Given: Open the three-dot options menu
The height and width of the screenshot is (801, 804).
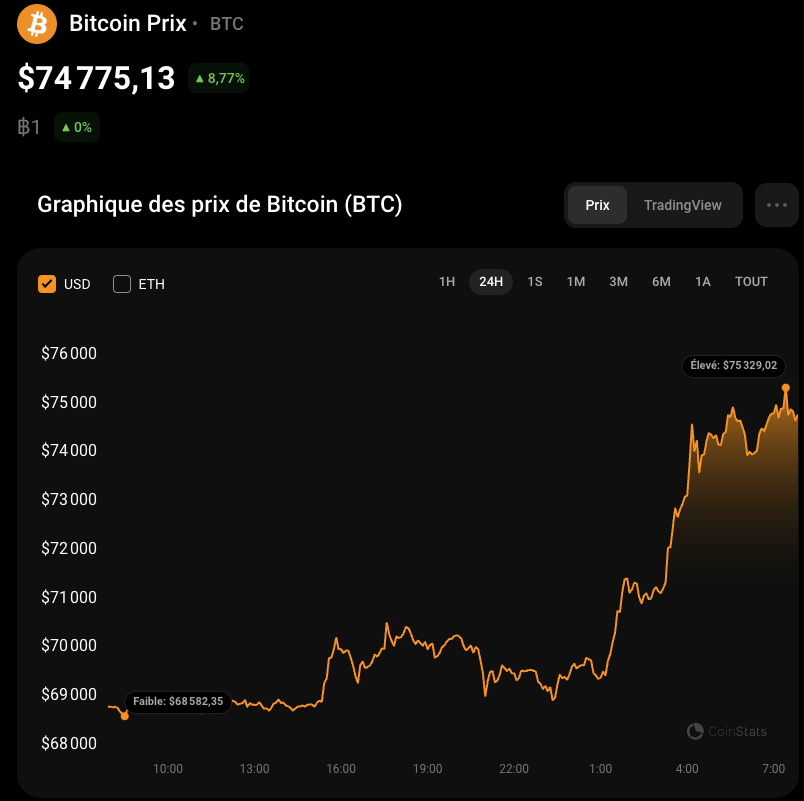Looking at the screenshot, I should click(x=777, y=205).
